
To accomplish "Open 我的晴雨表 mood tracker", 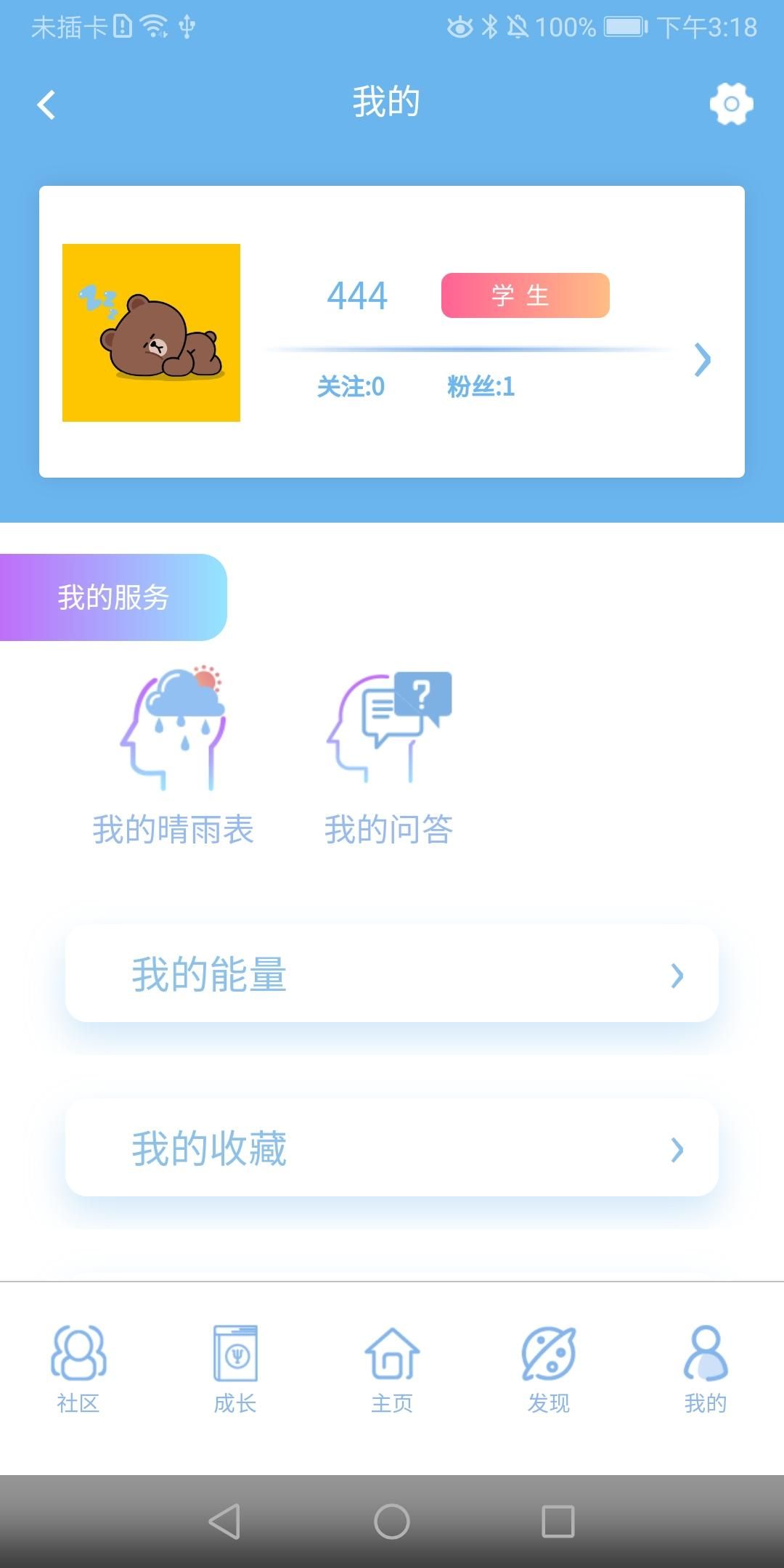I will coord(173,755).
